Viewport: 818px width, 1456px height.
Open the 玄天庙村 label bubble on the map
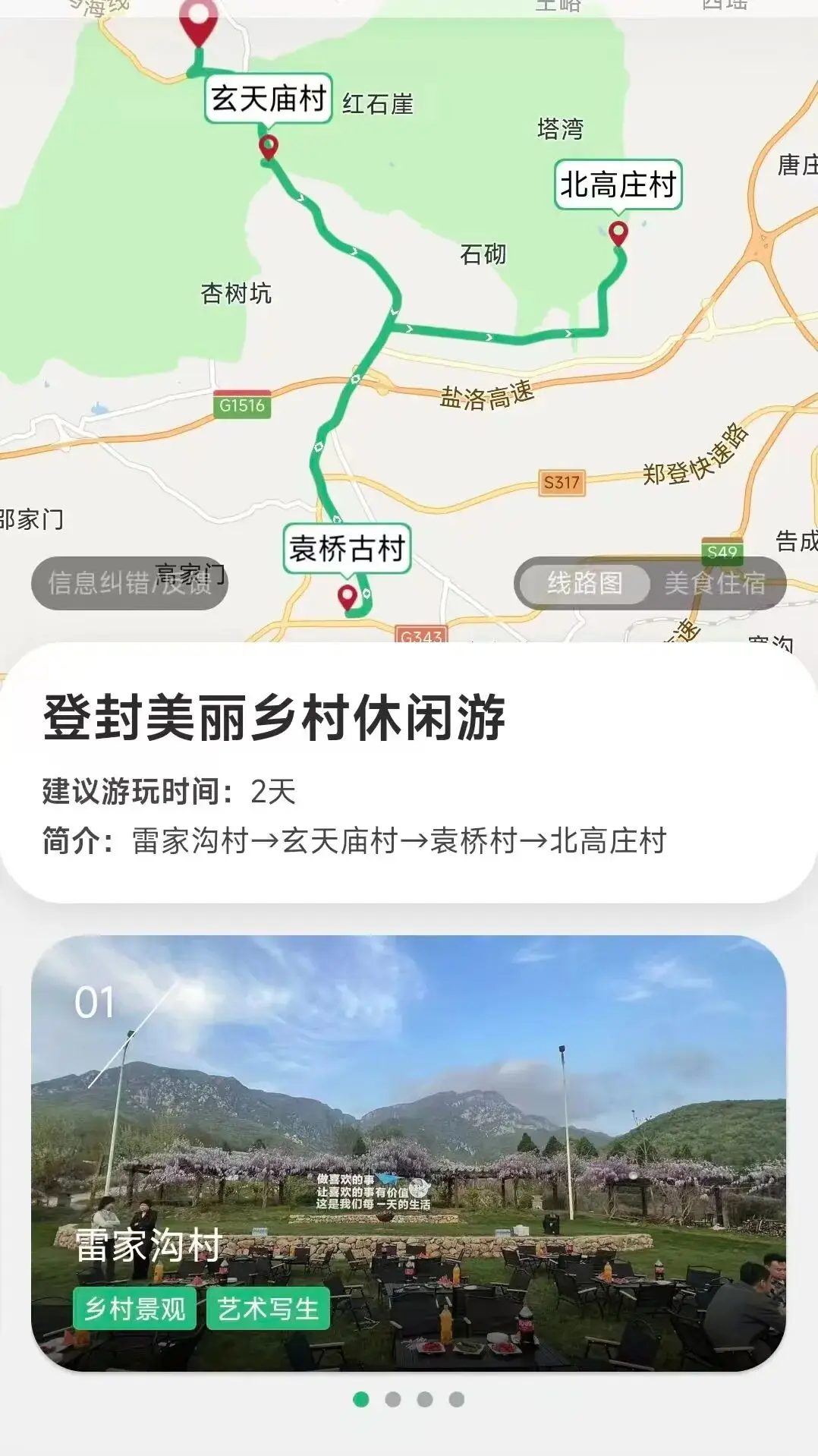tap(267, 97)
